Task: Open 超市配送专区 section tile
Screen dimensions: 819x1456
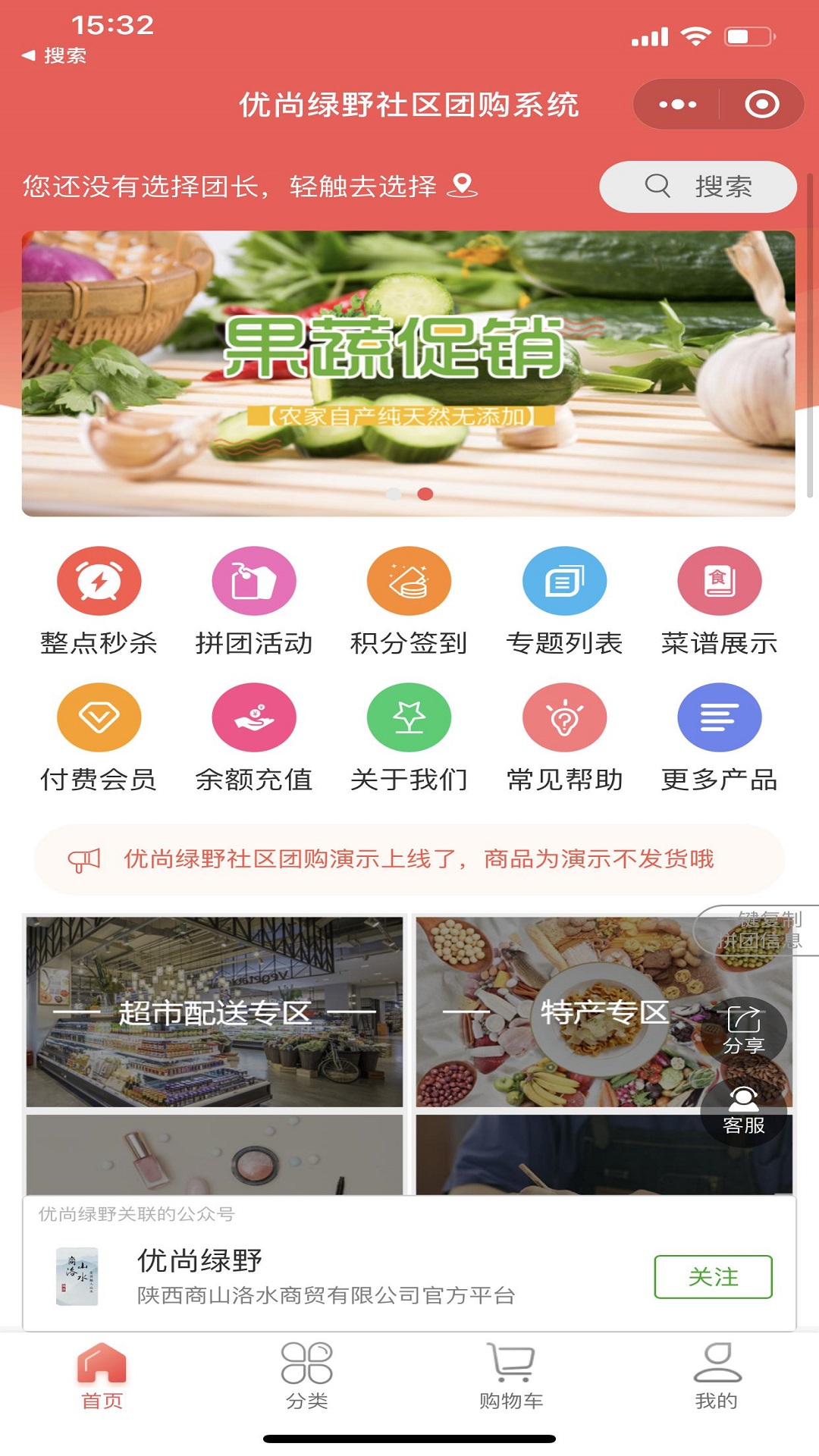Action: point(215,1012)
